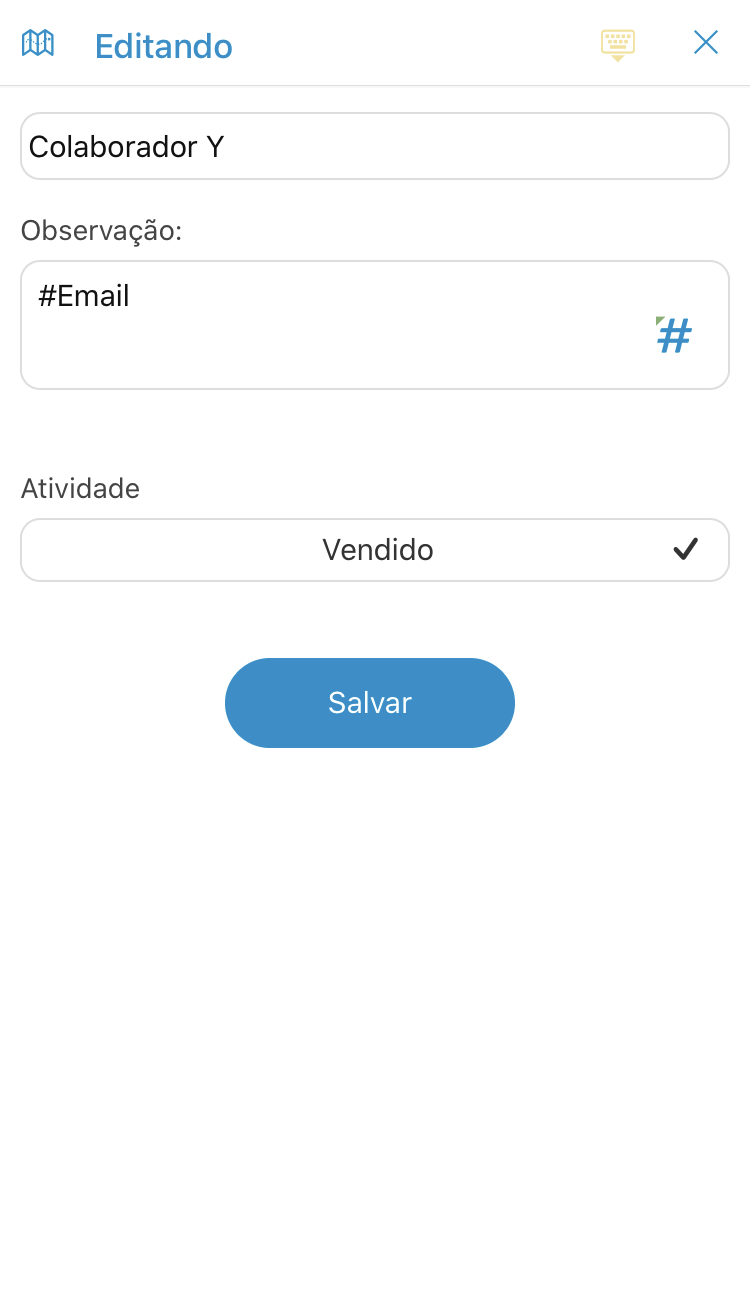Hide the keyboard with the yellow icon

[617, 44]
